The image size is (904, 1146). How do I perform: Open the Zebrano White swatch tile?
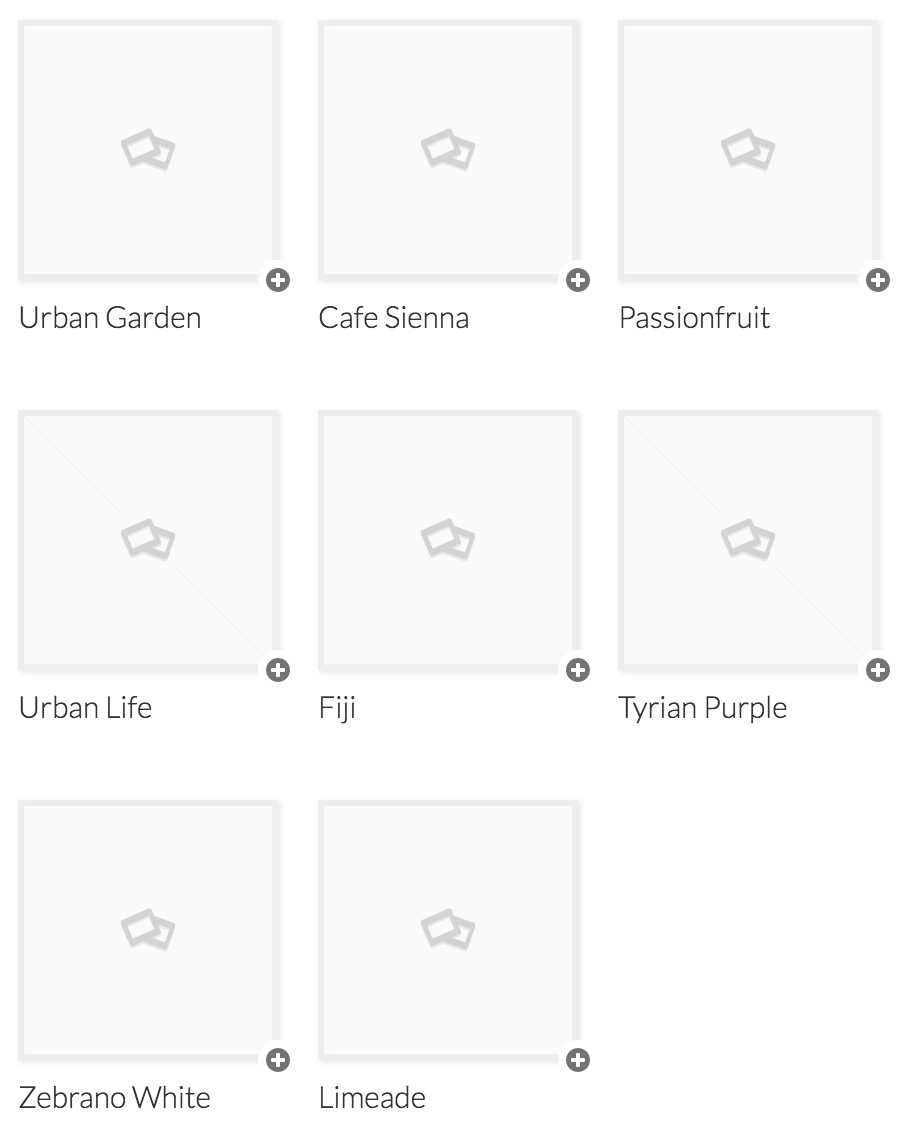pyautogui.click(x=148, y=930)
